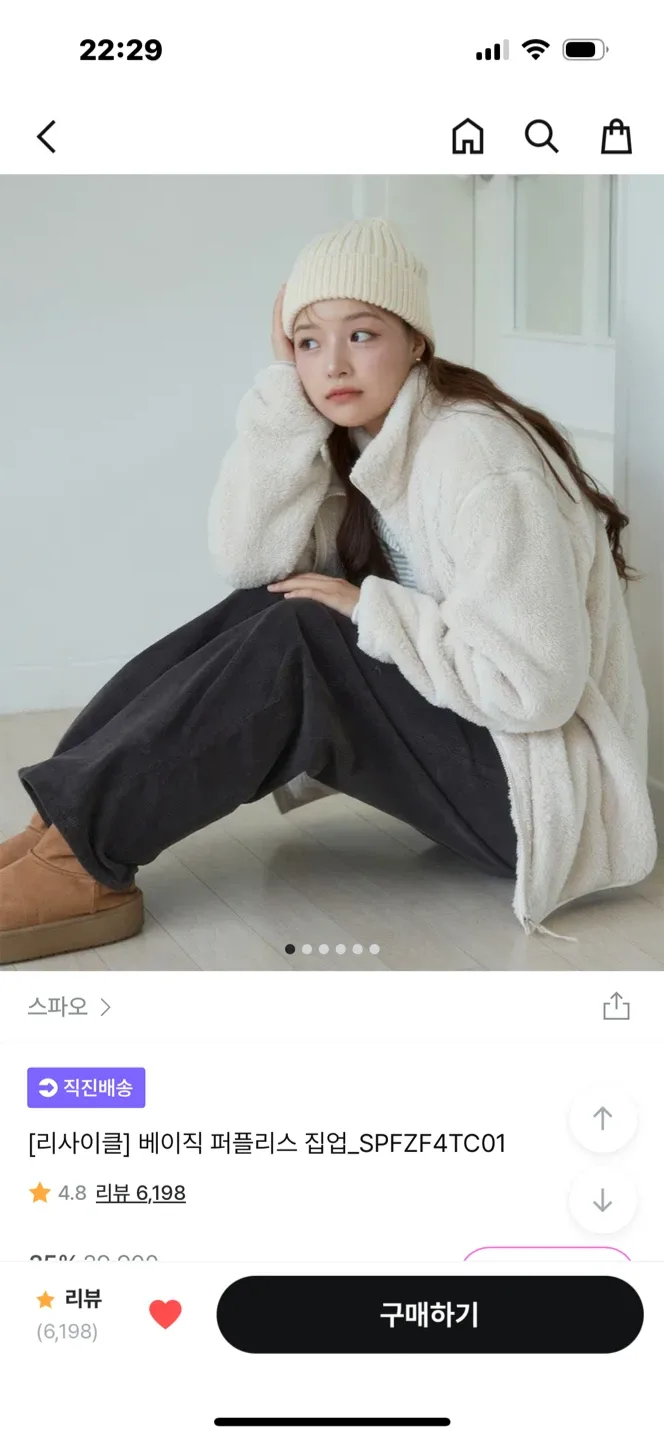Open the 리뷰 6,198 link
The height and width of the screenshot is (1440, 664).
coord(140,1193)
